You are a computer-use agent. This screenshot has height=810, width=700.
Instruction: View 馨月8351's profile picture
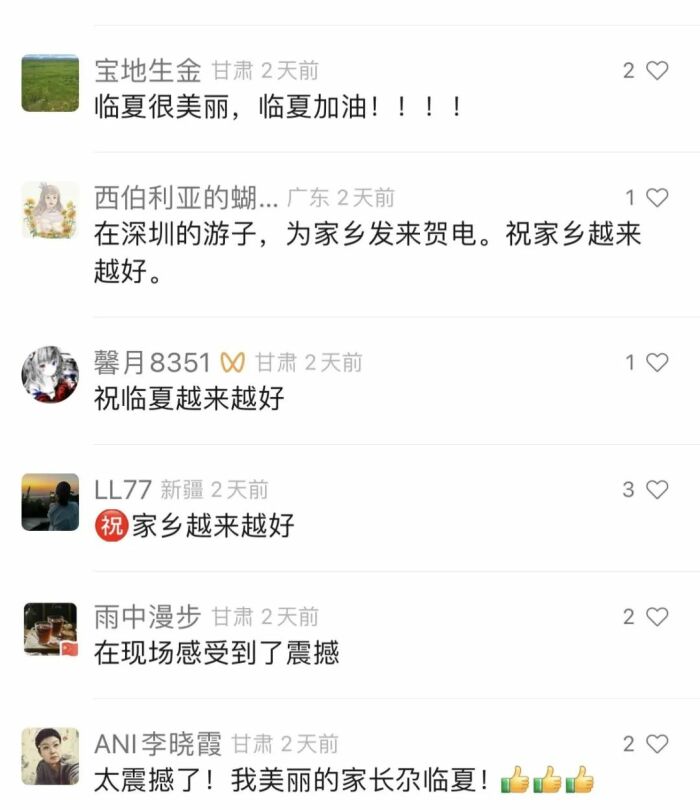coord(50,375)
